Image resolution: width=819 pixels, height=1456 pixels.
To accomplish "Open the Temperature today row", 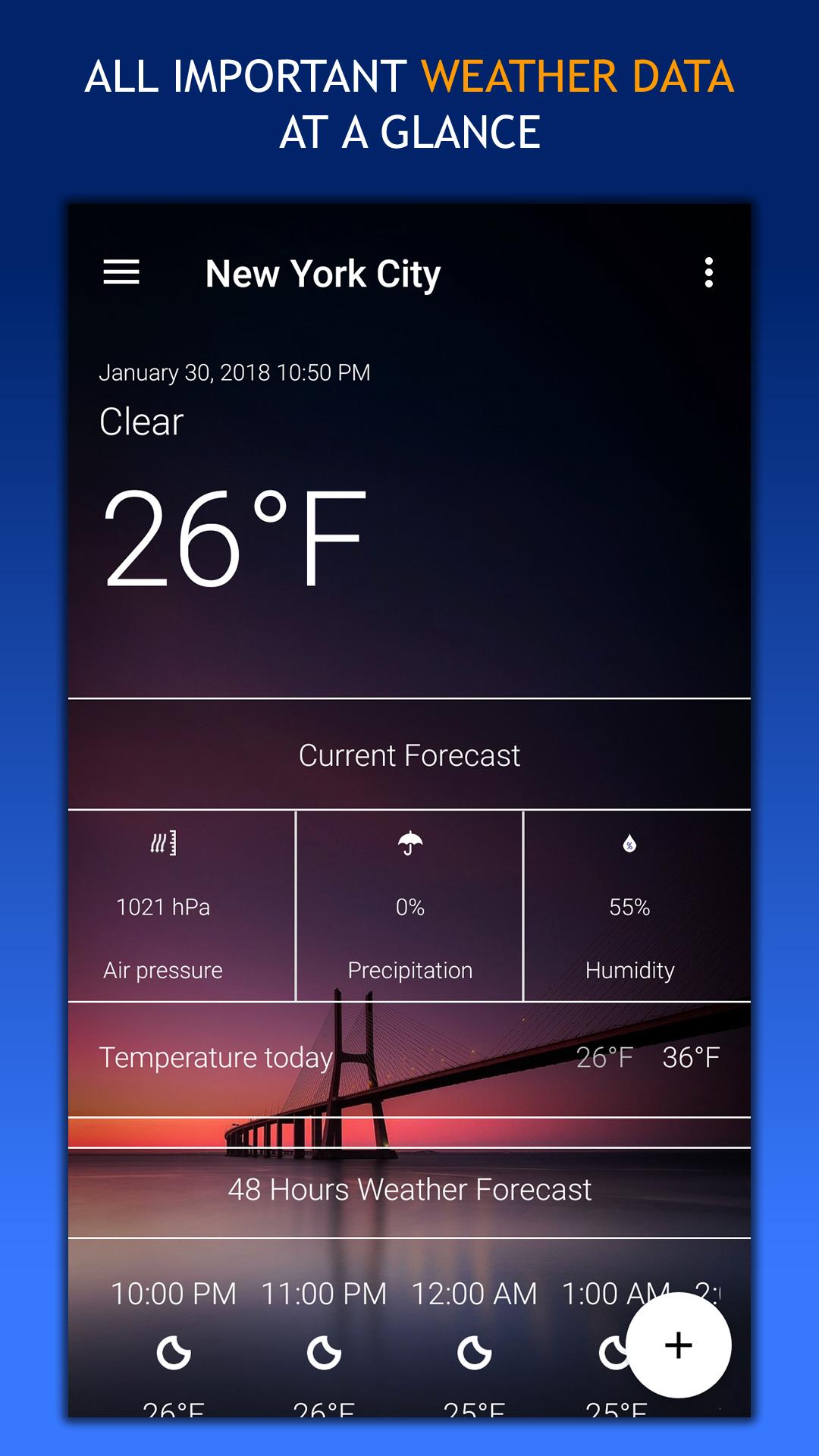I will pos(216,1055).
